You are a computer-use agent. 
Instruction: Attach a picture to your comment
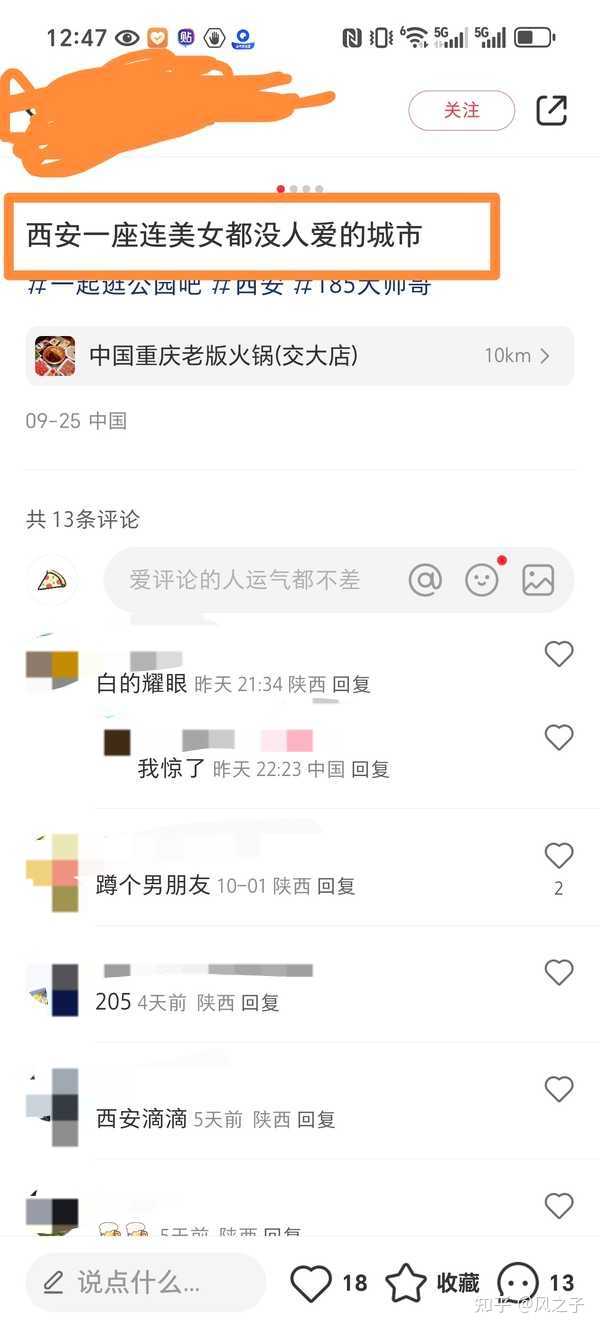coord(538,580)
